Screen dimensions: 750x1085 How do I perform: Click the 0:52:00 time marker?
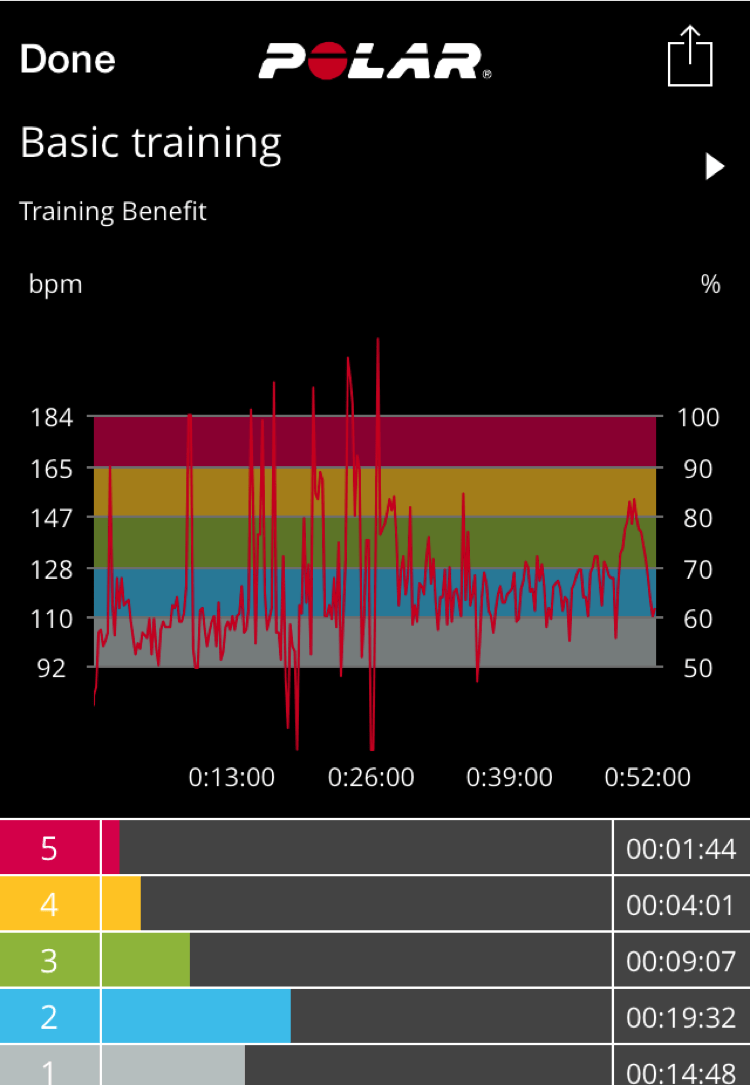click(x=647, y=777)
